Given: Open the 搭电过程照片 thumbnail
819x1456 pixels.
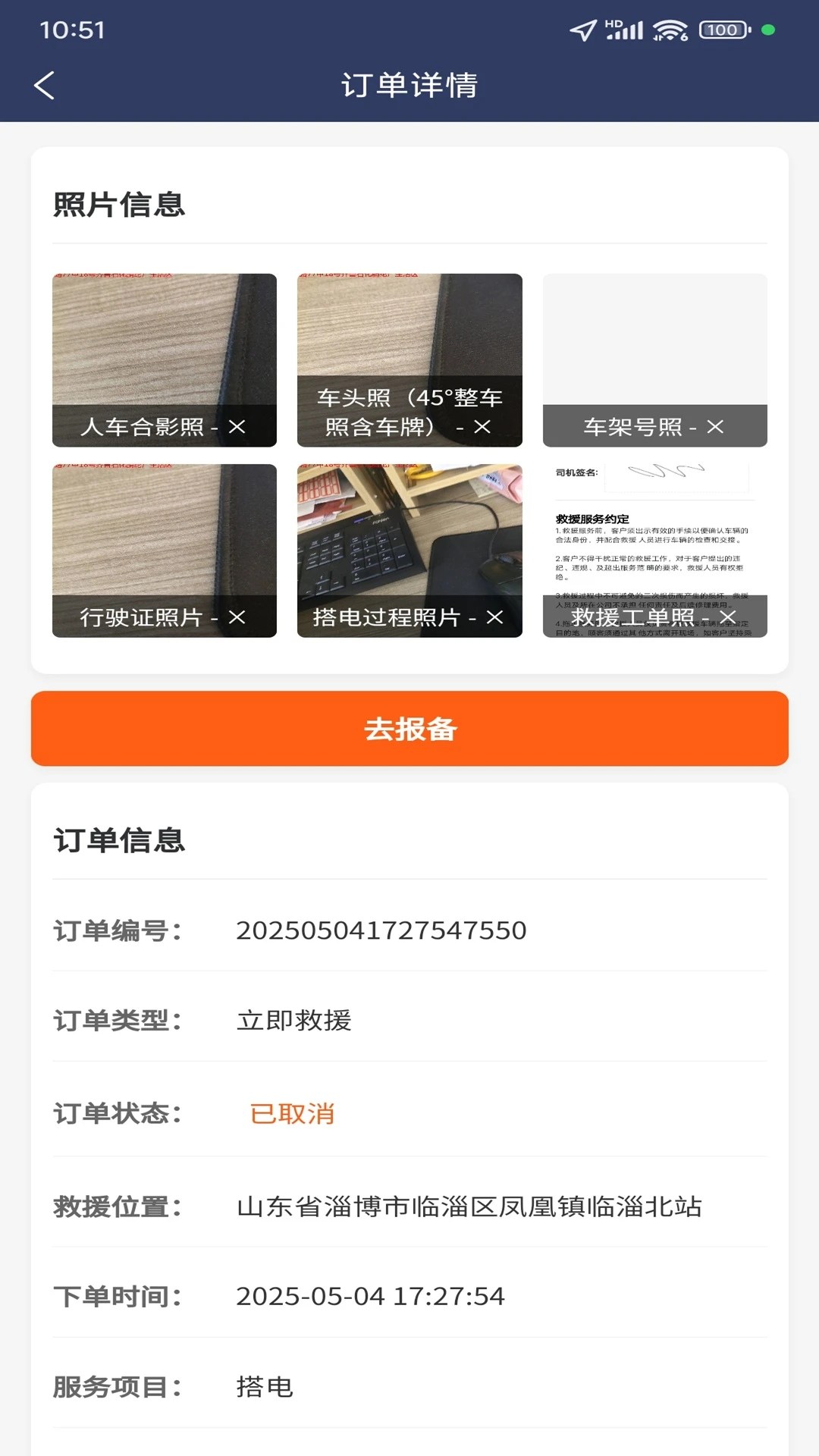Looking at the screenshot, I should (x=409, y=531).
